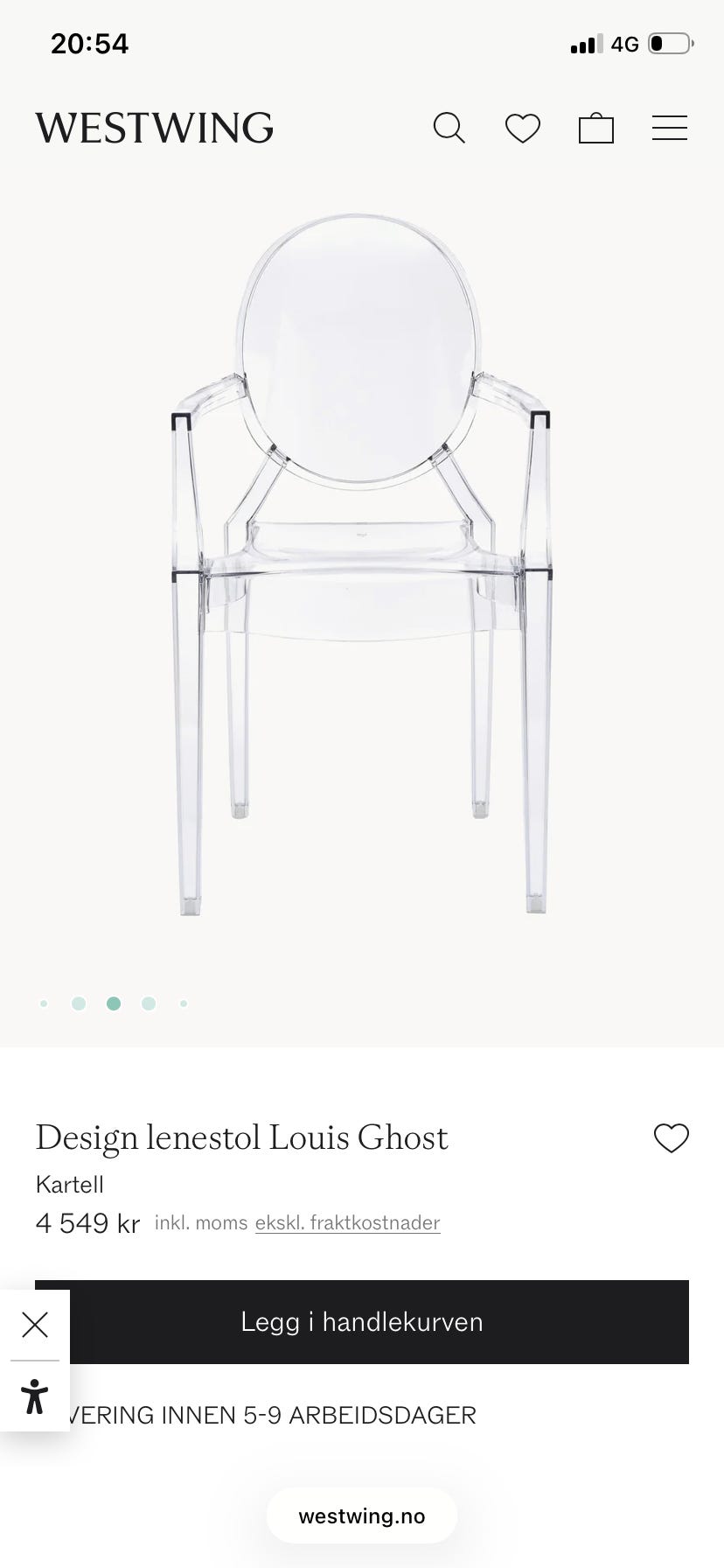The image size is (724, 1568).
Task: Open the hamburger menu
Action: click(670, 128)
